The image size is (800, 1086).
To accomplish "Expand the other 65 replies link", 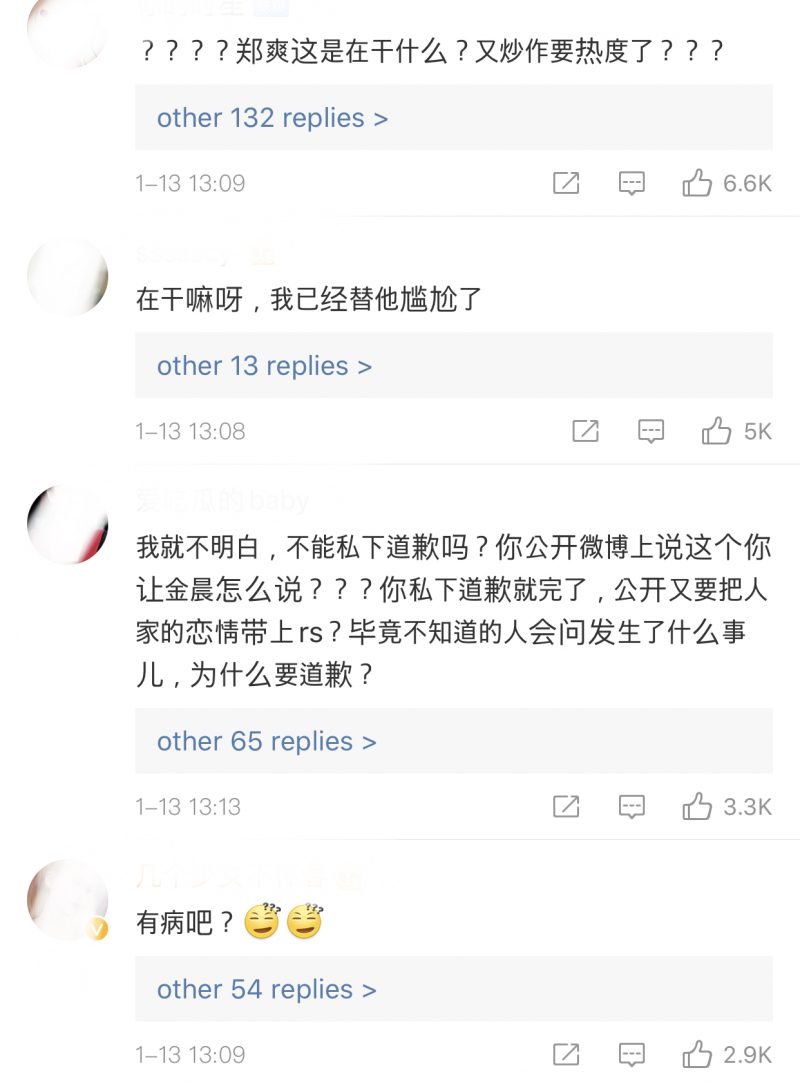I will pyautogui.click(x=266, y=741).
